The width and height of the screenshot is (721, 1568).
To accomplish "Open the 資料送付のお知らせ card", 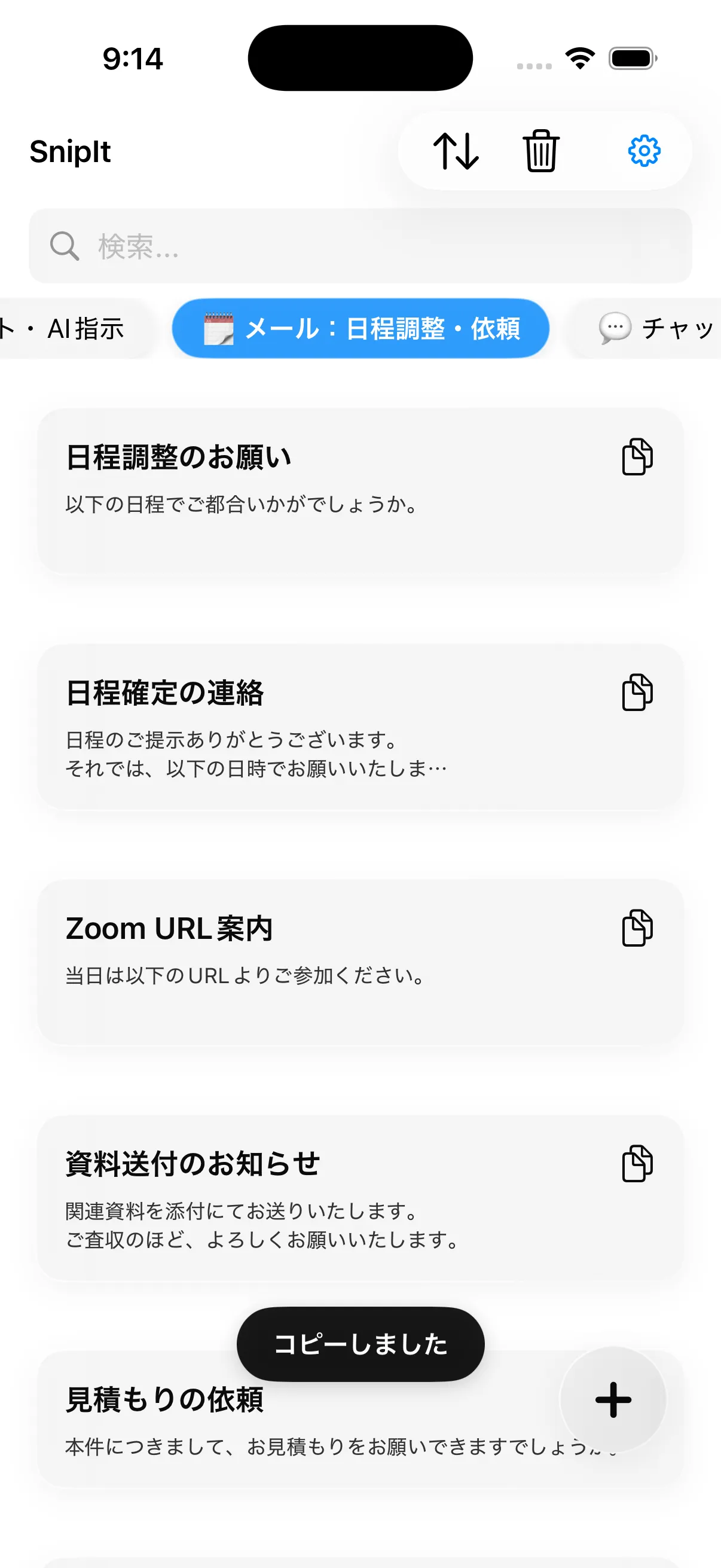I will (x=304, y=1197).
